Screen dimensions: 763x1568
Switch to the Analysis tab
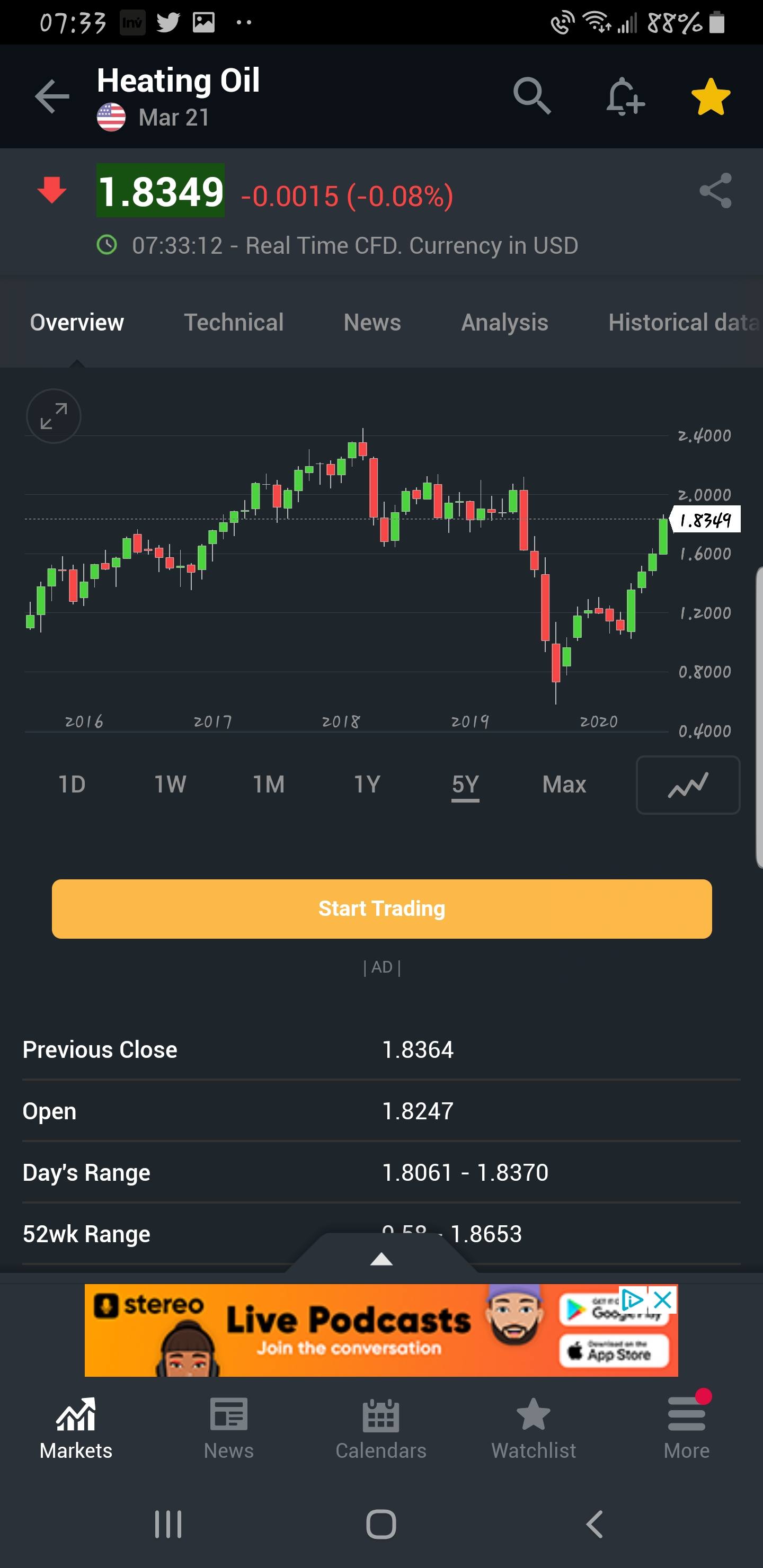pyautogui.click(x=504, y=323)
